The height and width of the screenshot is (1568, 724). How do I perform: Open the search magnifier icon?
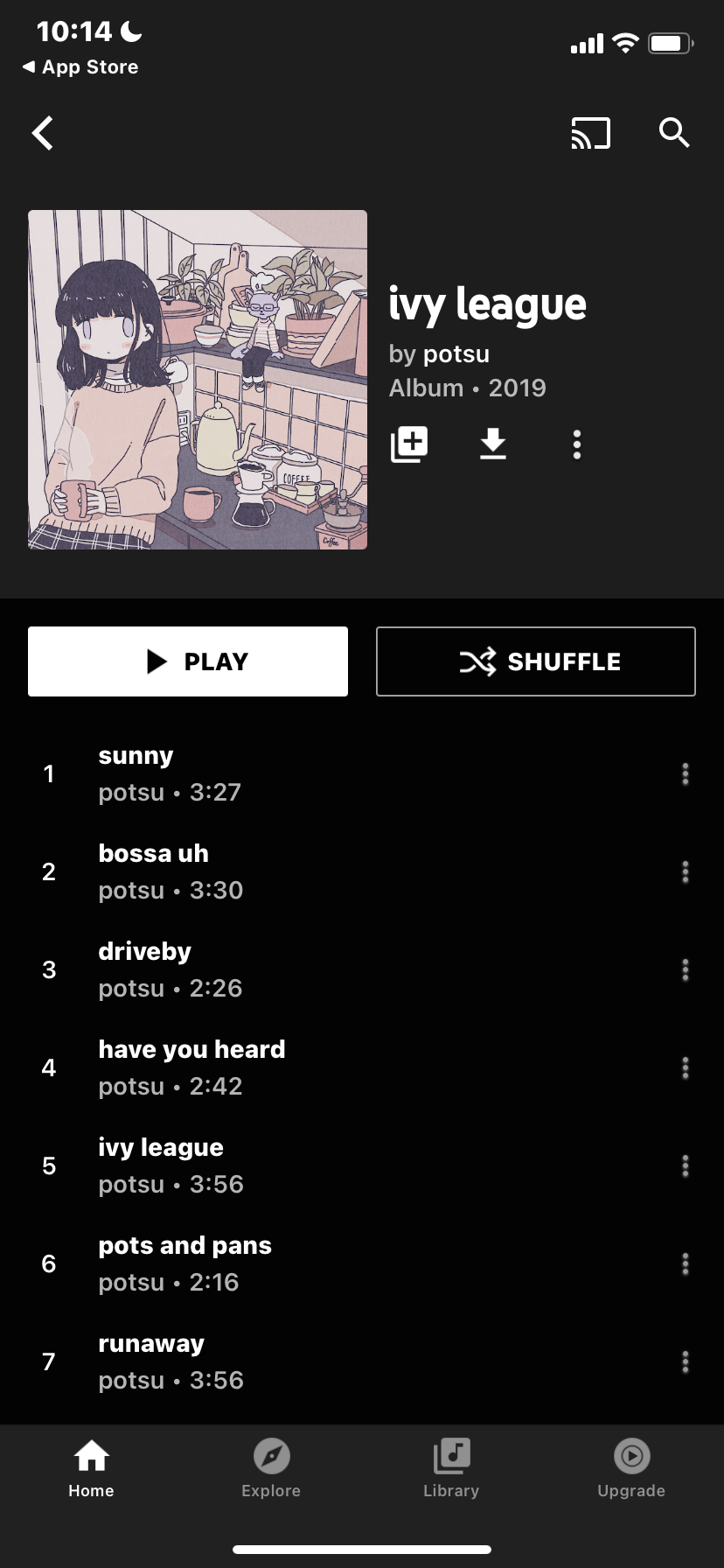(x=673, y=133)
